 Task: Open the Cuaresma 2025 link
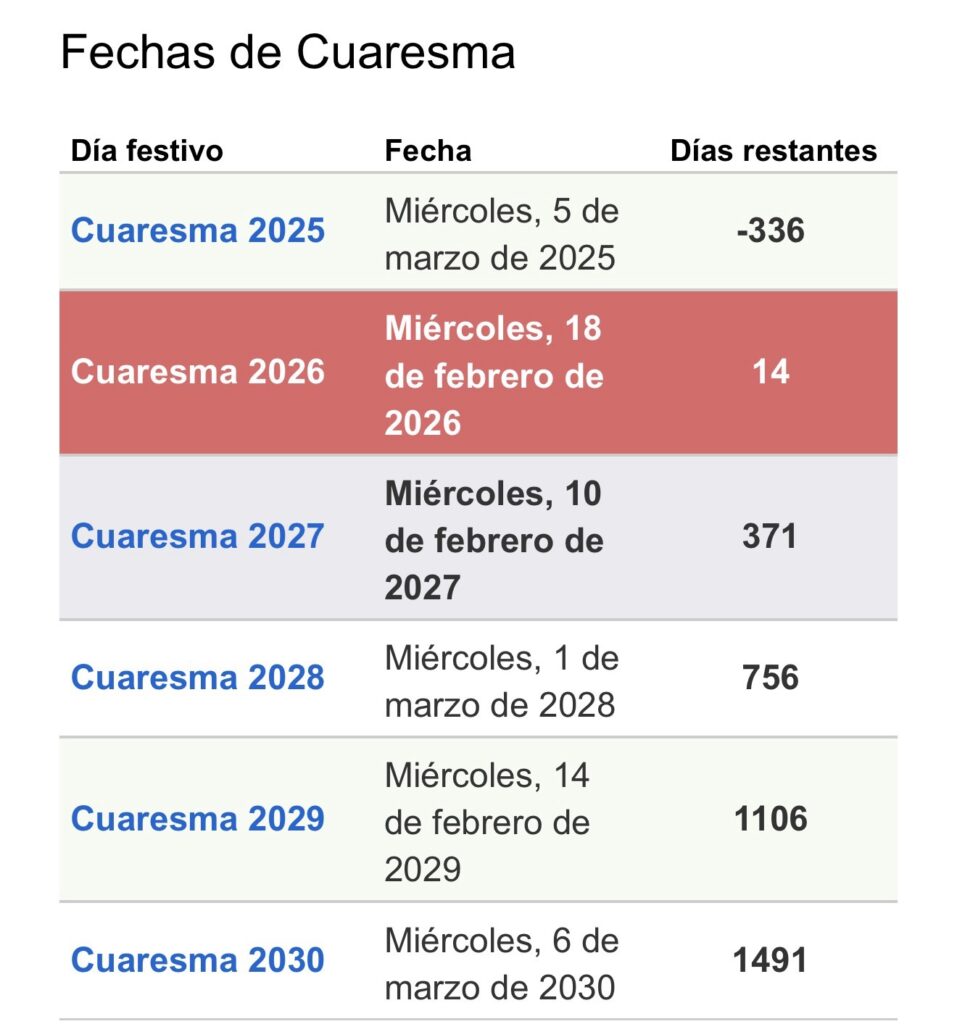tap(197, 231)
